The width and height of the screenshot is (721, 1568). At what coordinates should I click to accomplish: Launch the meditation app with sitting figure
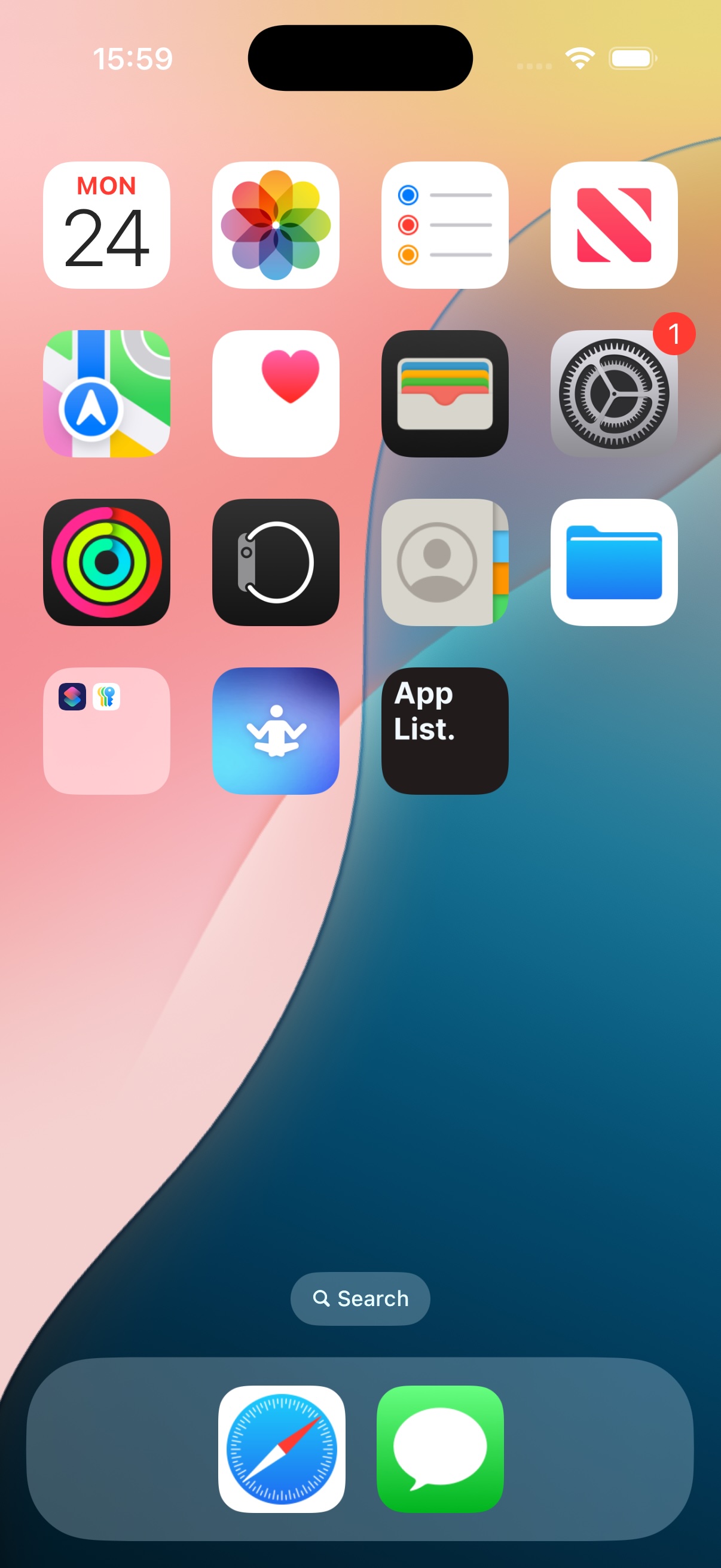click(276, 731)
